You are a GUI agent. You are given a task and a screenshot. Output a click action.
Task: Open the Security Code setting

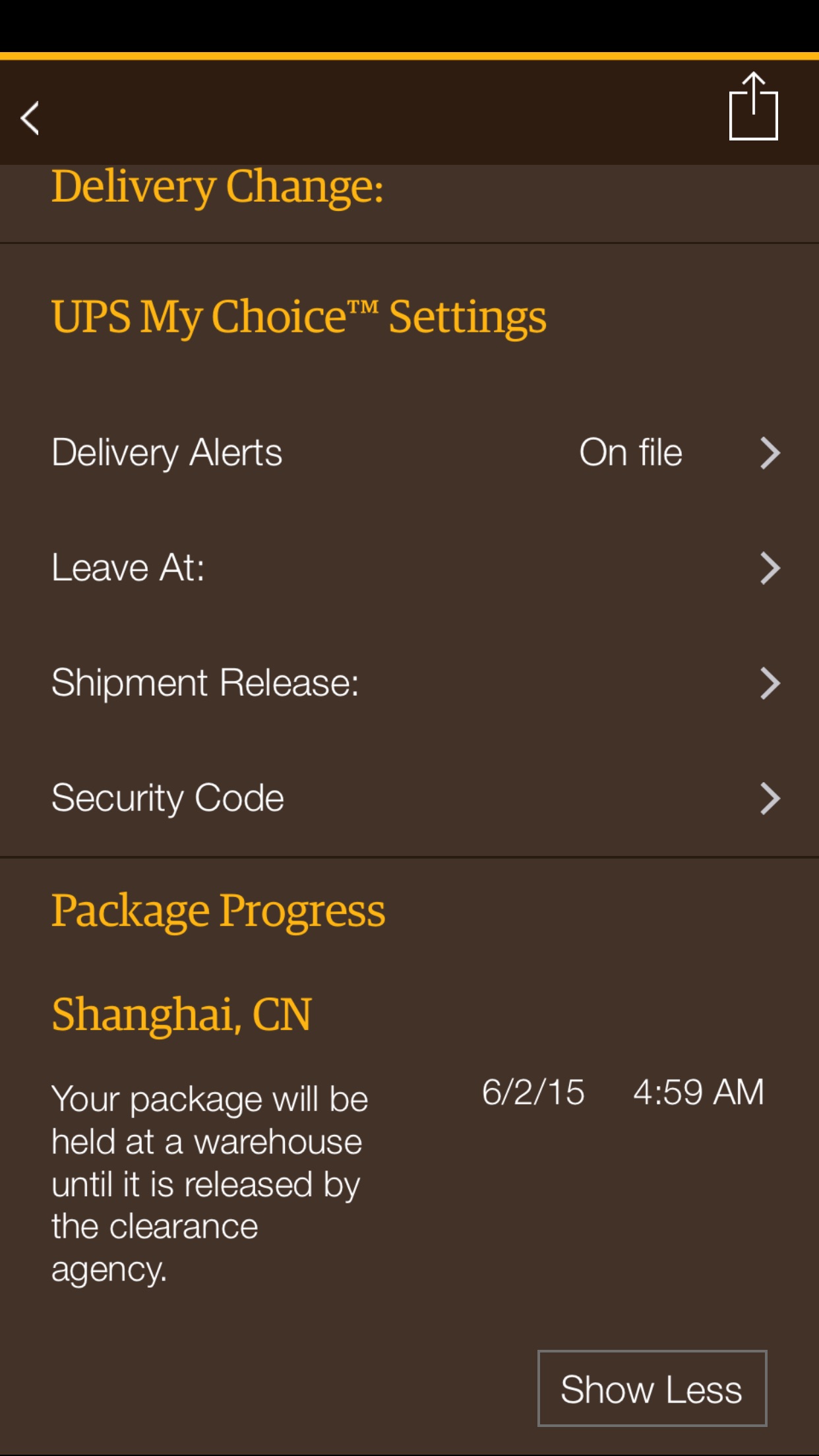[409, 798]
